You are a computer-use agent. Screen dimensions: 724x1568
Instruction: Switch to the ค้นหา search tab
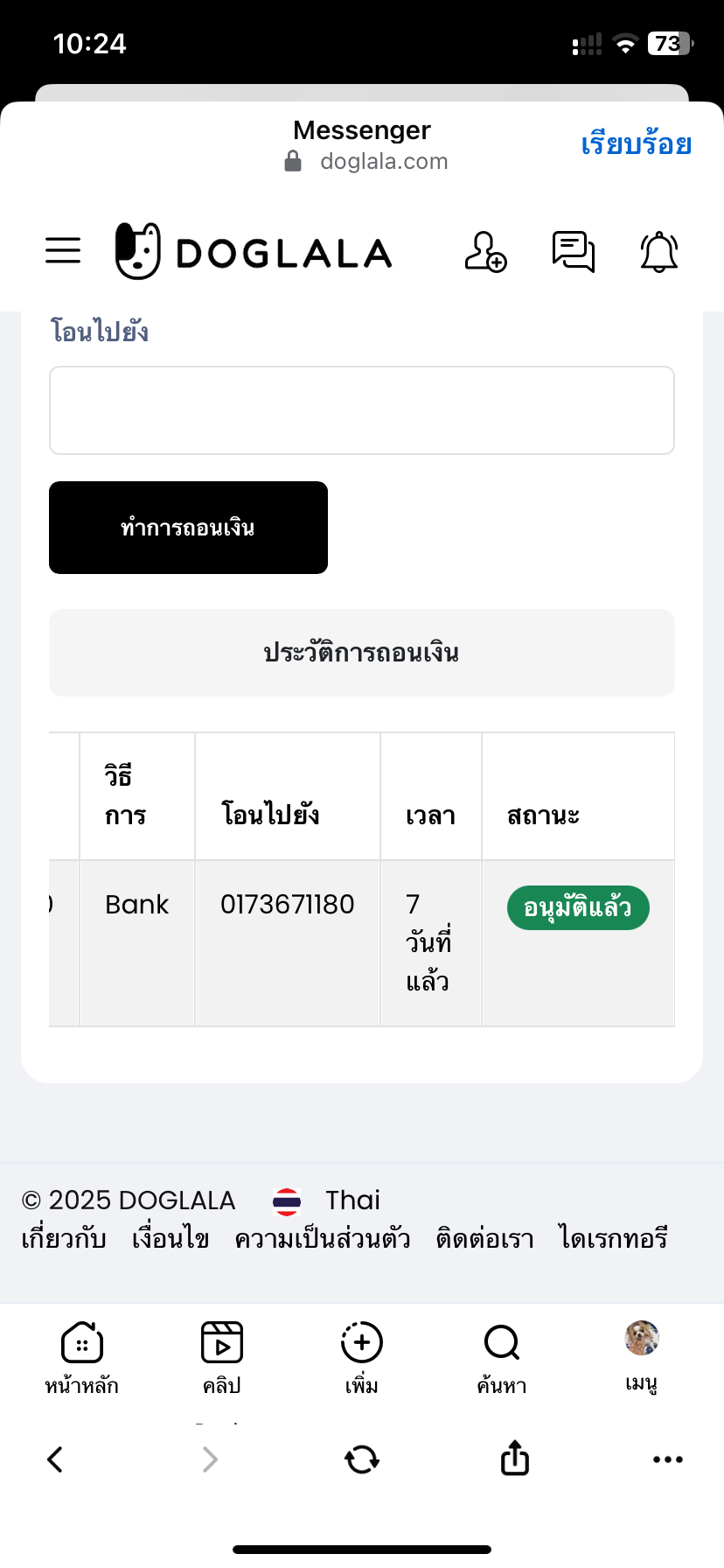click(x=502, y=1356)
